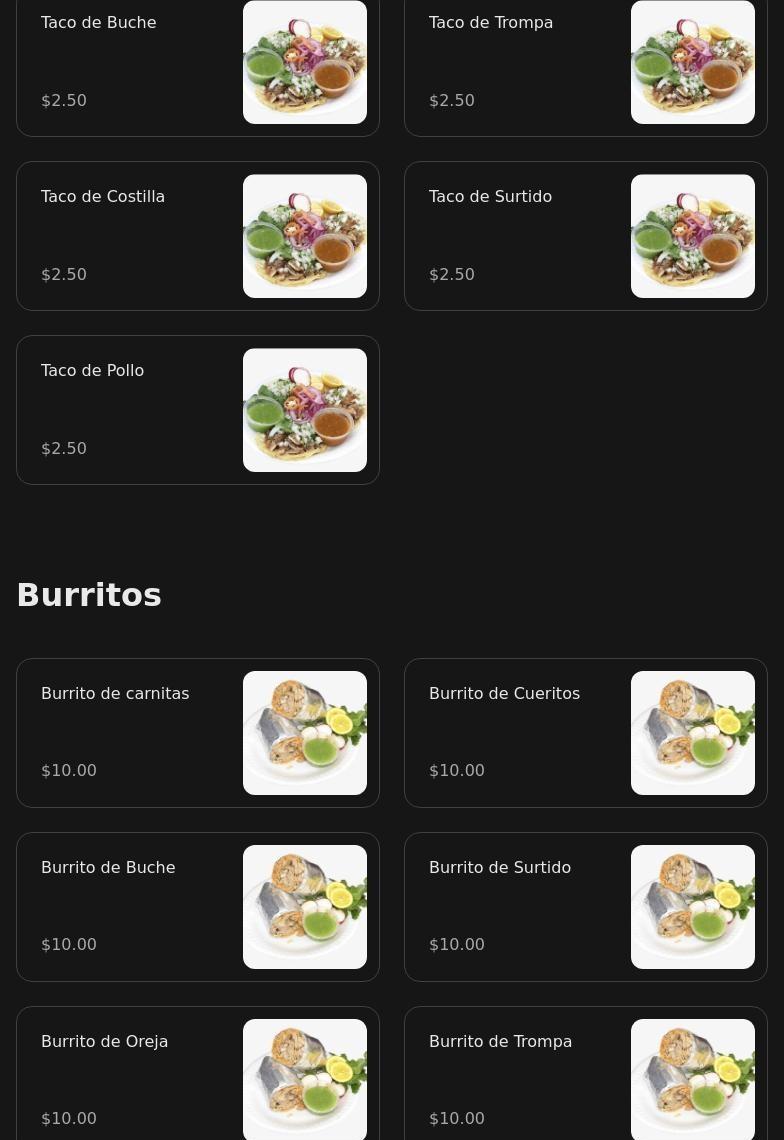The image size is (784, 1140).
Task: Choose the Burrito de Surtido item
Action: coord(586,907)
